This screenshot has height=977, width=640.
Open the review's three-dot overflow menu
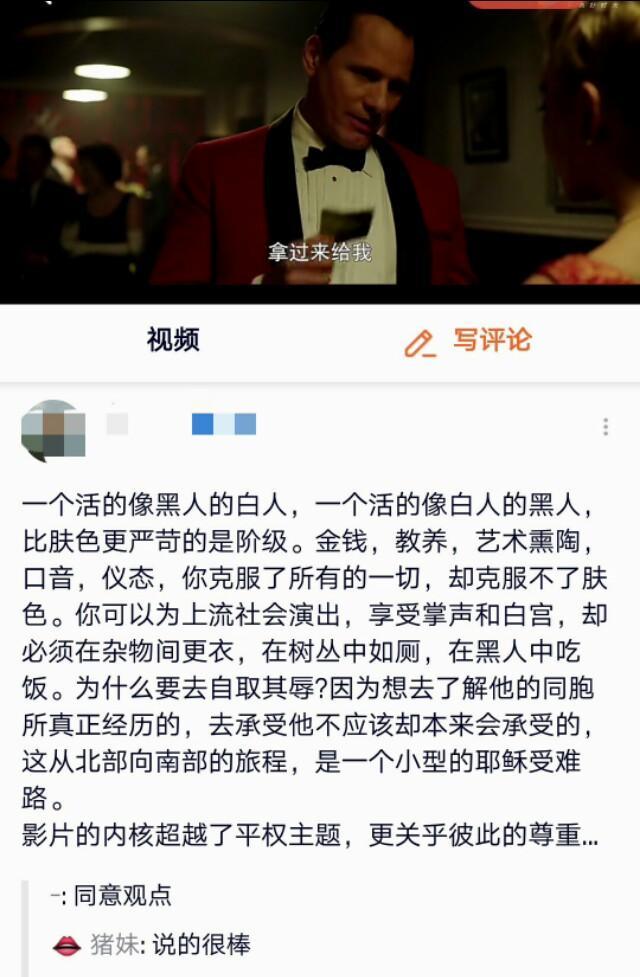coord(605,427)
